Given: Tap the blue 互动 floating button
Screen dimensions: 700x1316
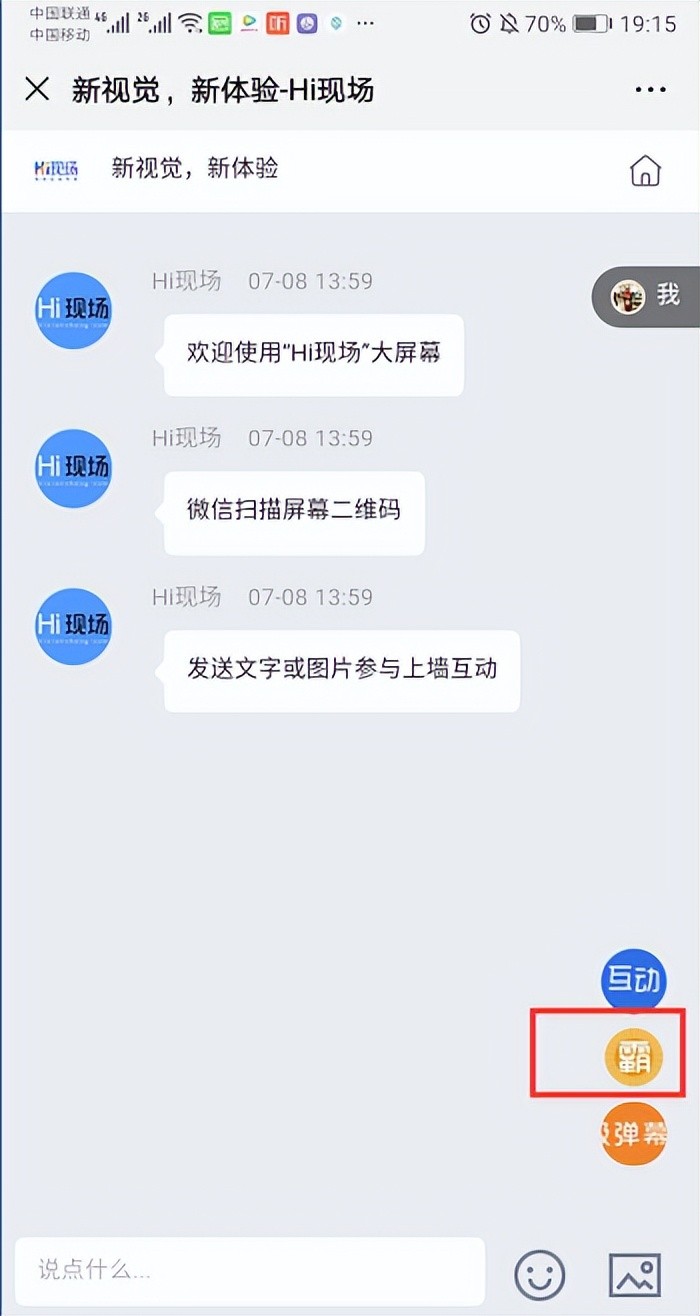Looking at the screenshot, I should tap(633, 980).
